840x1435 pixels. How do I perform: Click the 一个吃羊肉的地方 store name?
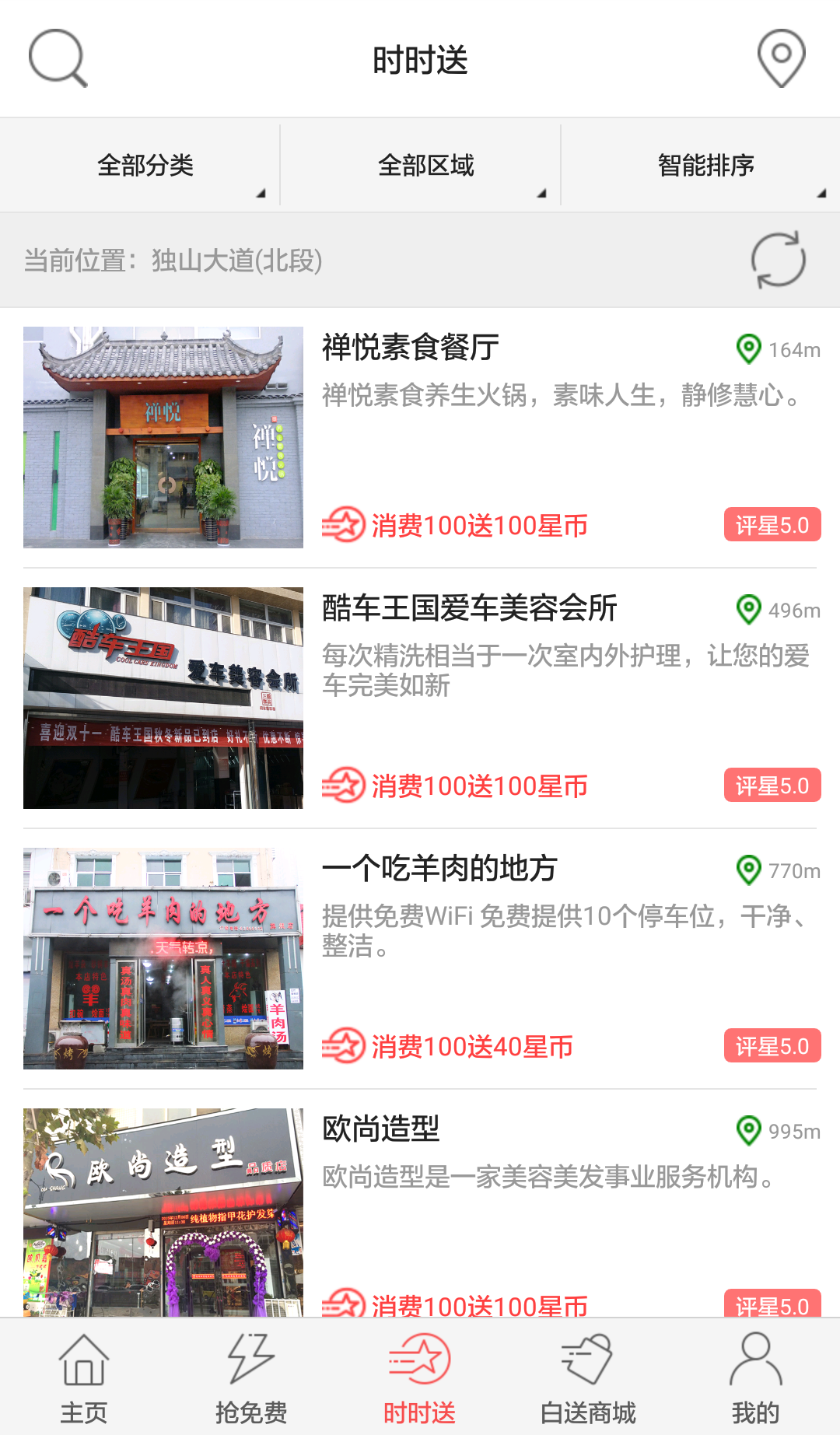pos(439,870)
